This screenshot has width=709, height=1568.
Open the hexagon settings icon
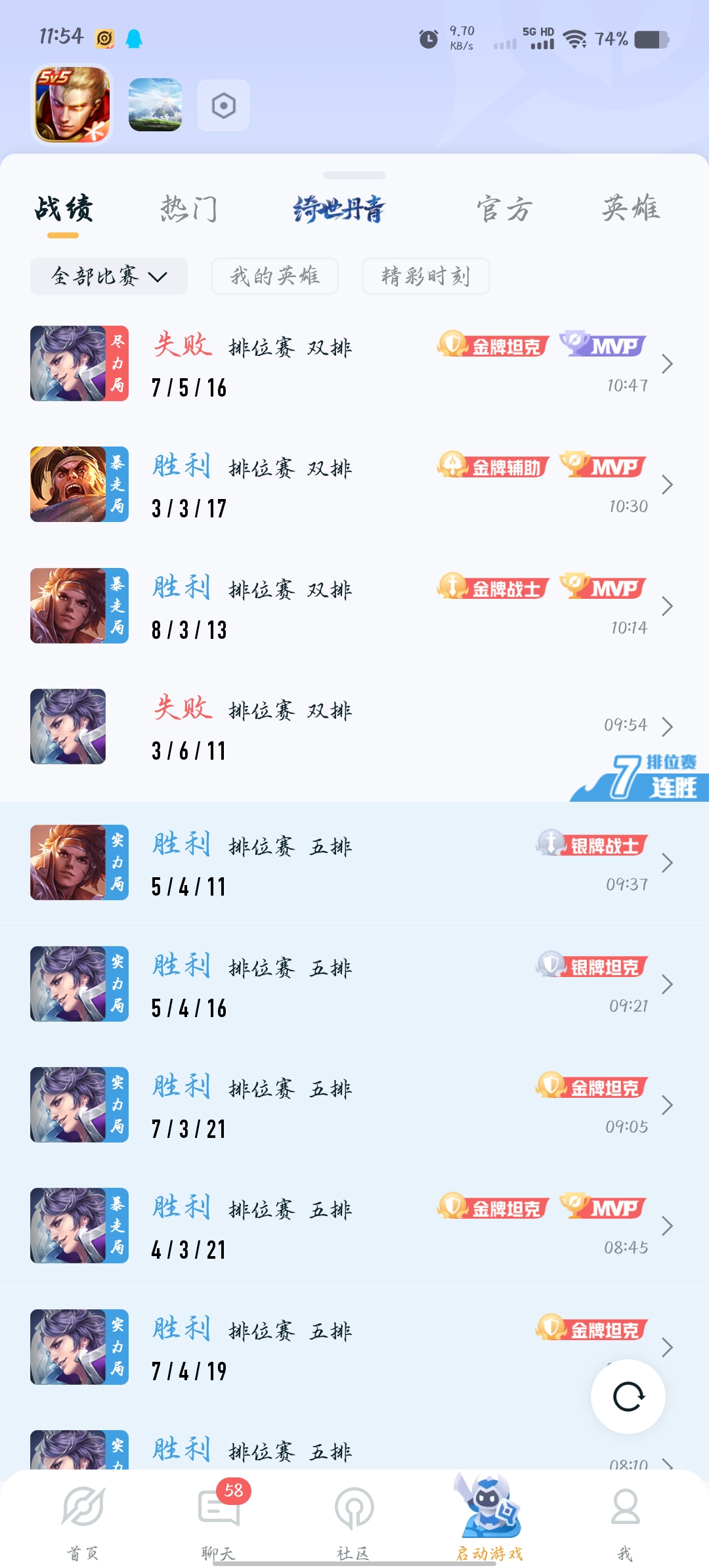click(223, 106)
